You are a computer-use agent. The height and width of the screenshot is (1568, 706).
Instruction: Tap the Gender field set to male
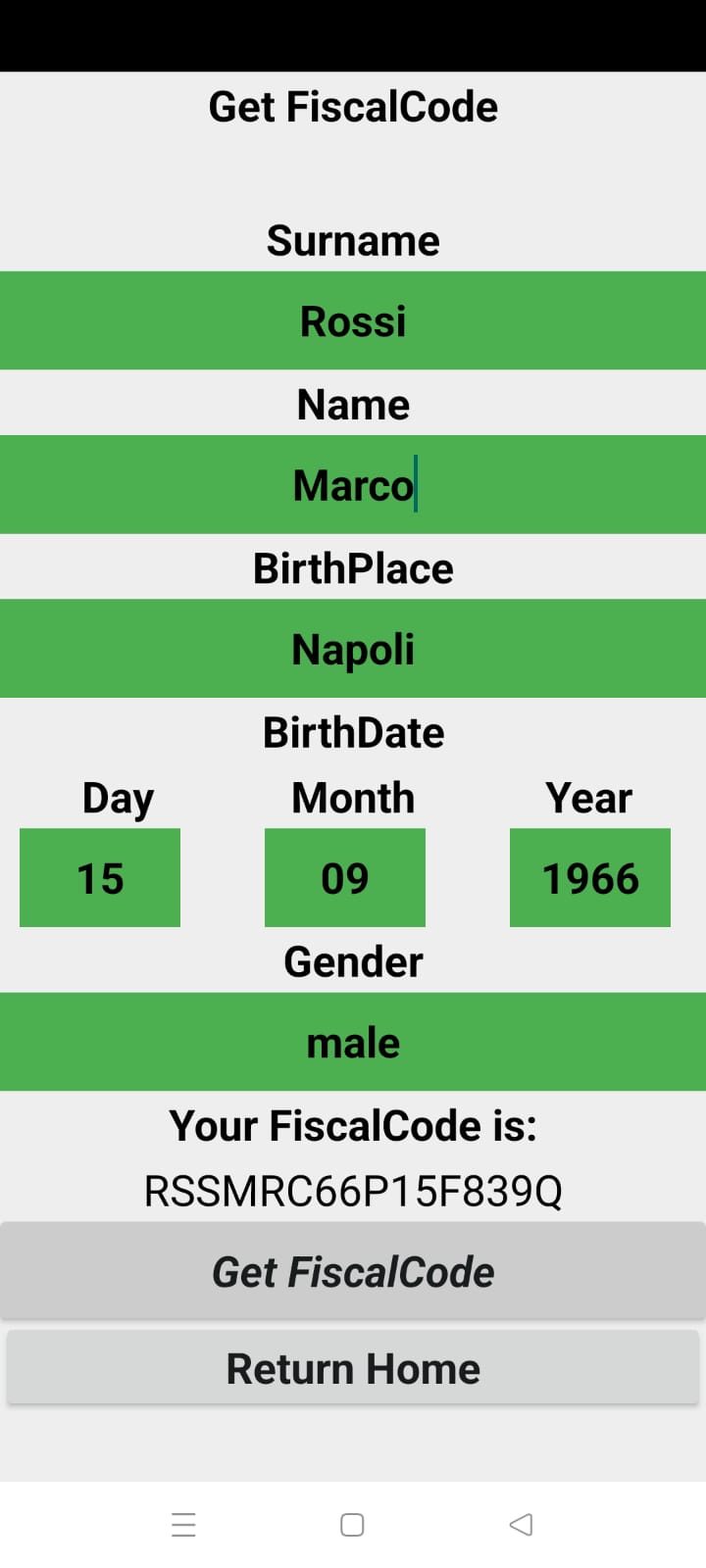353,1042
